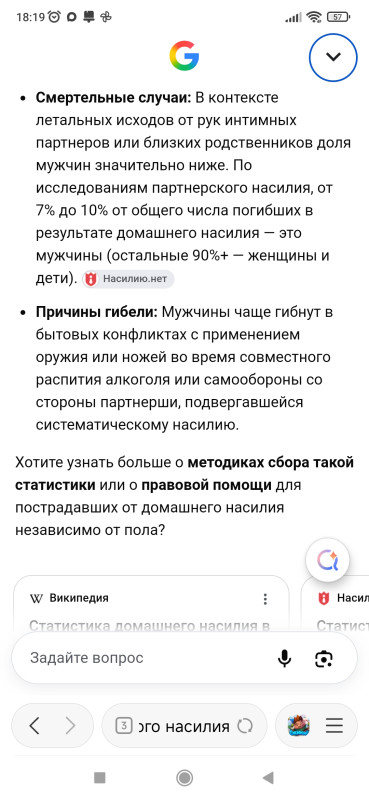This screenshot has width=369, height=800.
Task: Open the tab switcher showing 3 tabs
Action: 124,726
